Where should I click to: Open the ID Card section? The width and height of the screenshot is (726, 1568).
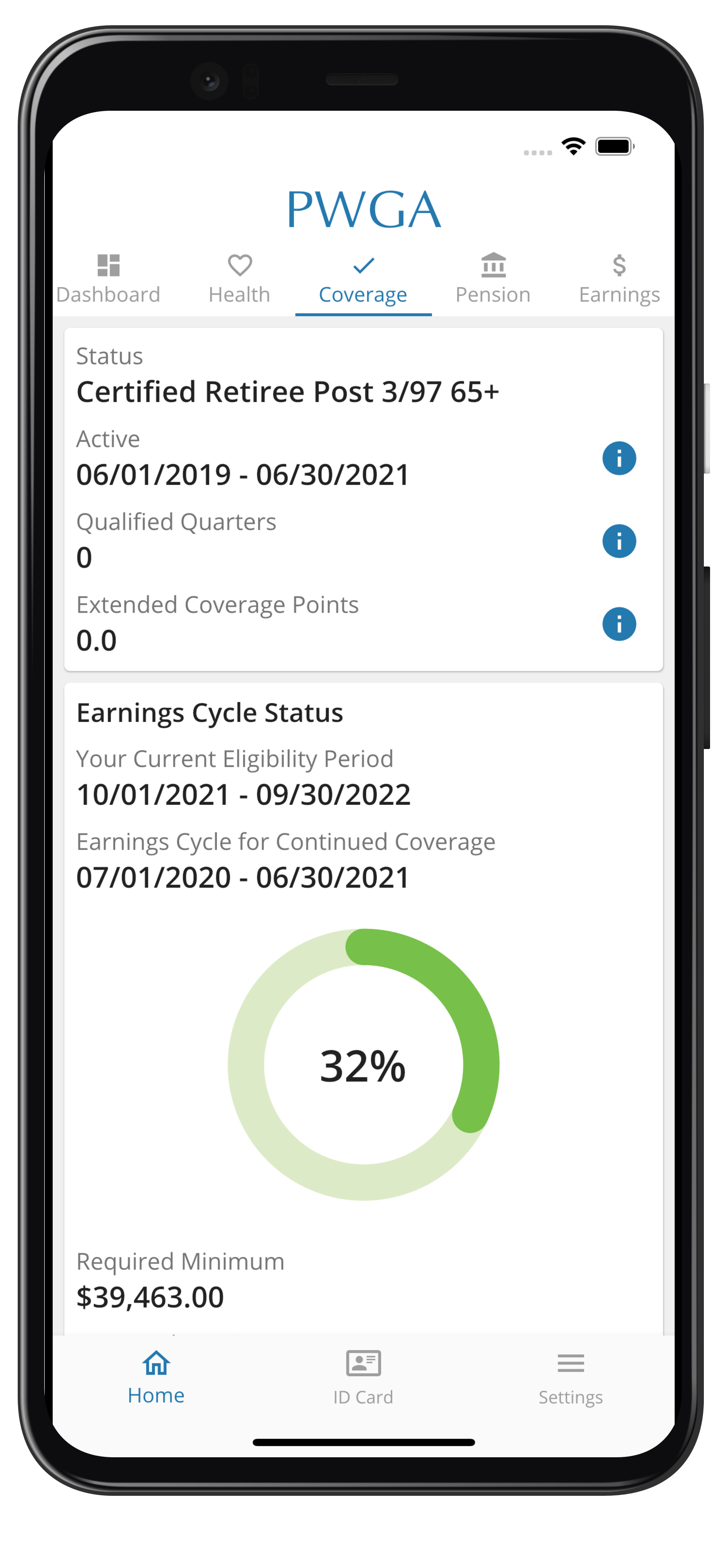[x=363, y=1378]
